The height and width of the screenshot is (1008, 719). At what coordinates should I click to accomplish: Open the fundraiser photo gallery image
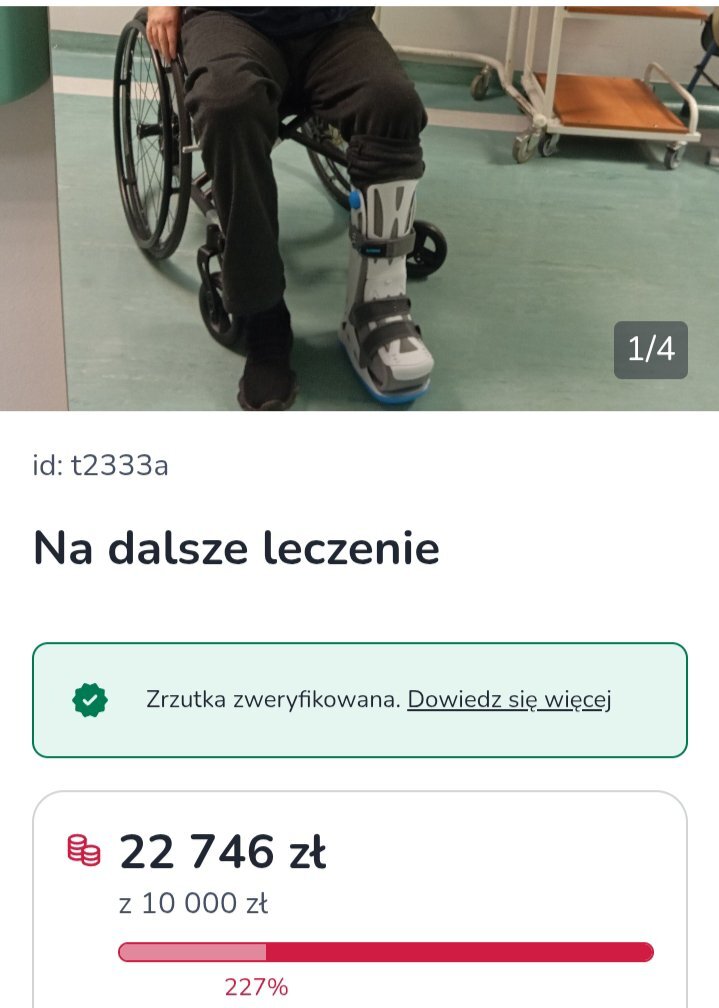[360, 205]
